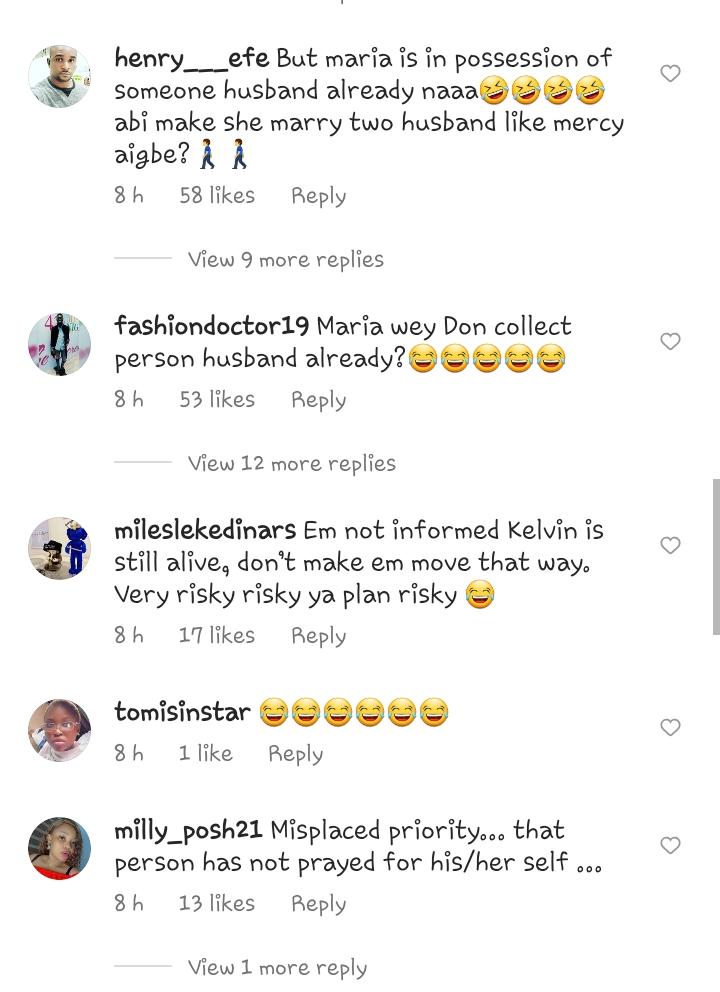This screenshot has width=720, height=992.
Task: View milly_posh21's profile avatar
Action: point(59,848)
